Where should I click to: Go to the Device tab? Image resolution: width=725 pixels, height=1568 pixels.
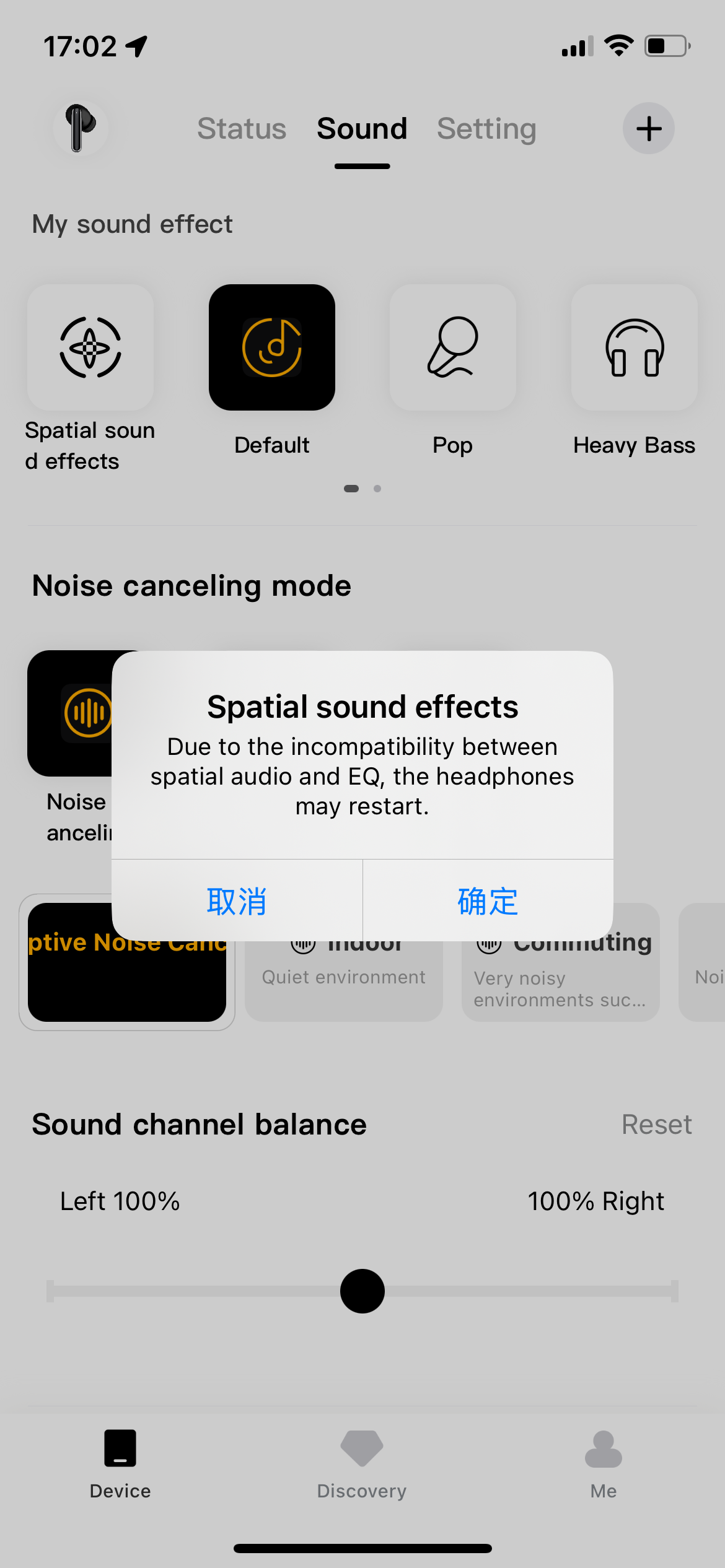pos(120,1464)
